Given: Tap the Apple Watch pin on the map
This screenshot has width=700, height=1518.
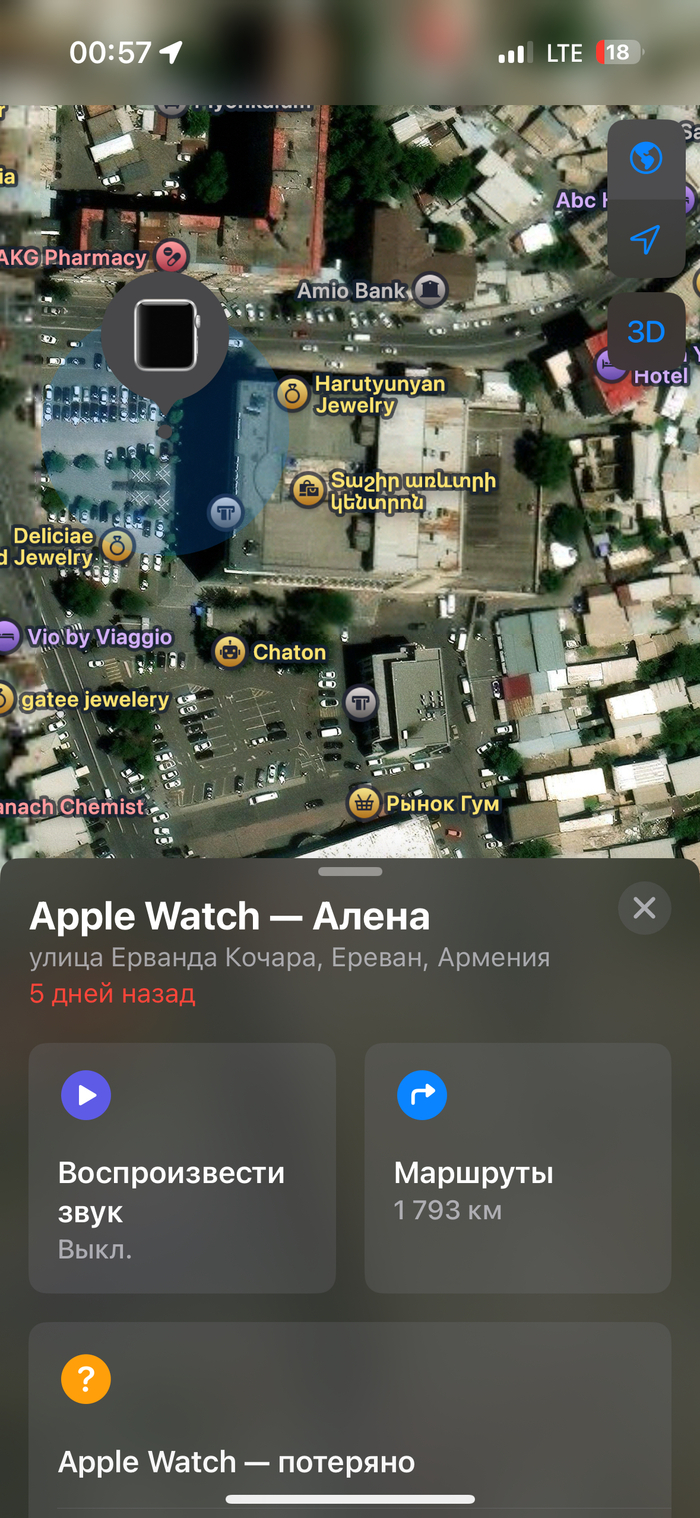Looking at the screenshot, I should pos(165,335).
